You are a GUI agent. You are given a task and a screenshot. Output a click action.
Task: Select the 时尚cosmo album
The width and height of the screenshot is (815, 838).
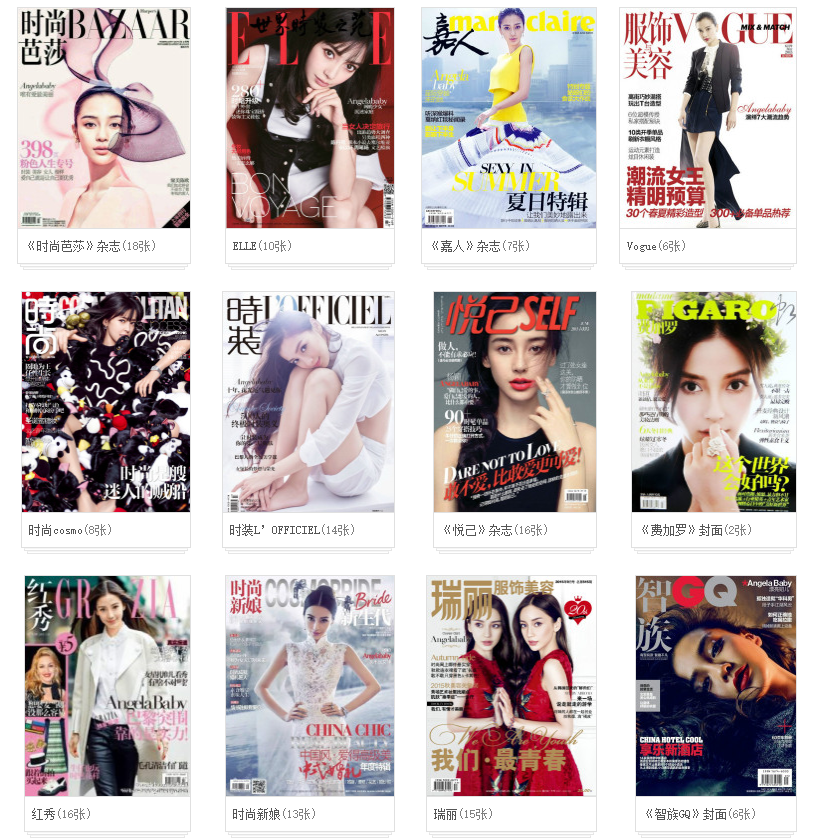106,402
